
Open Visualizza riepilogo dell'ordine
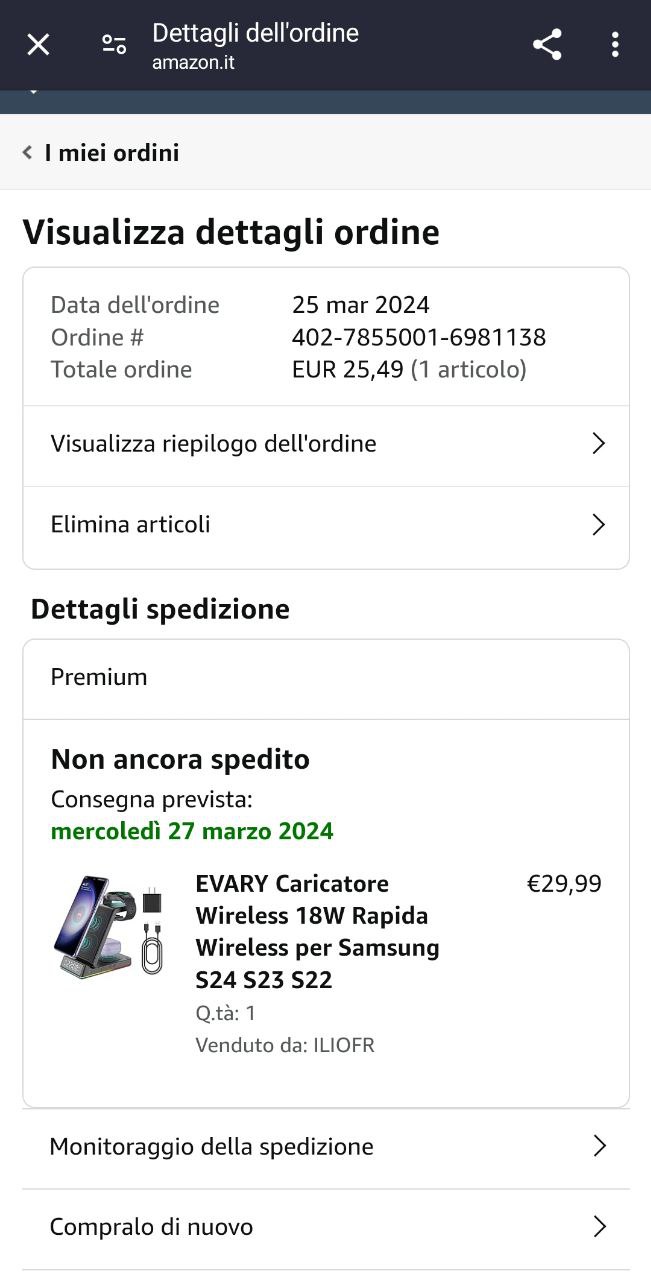coord(326,444)
